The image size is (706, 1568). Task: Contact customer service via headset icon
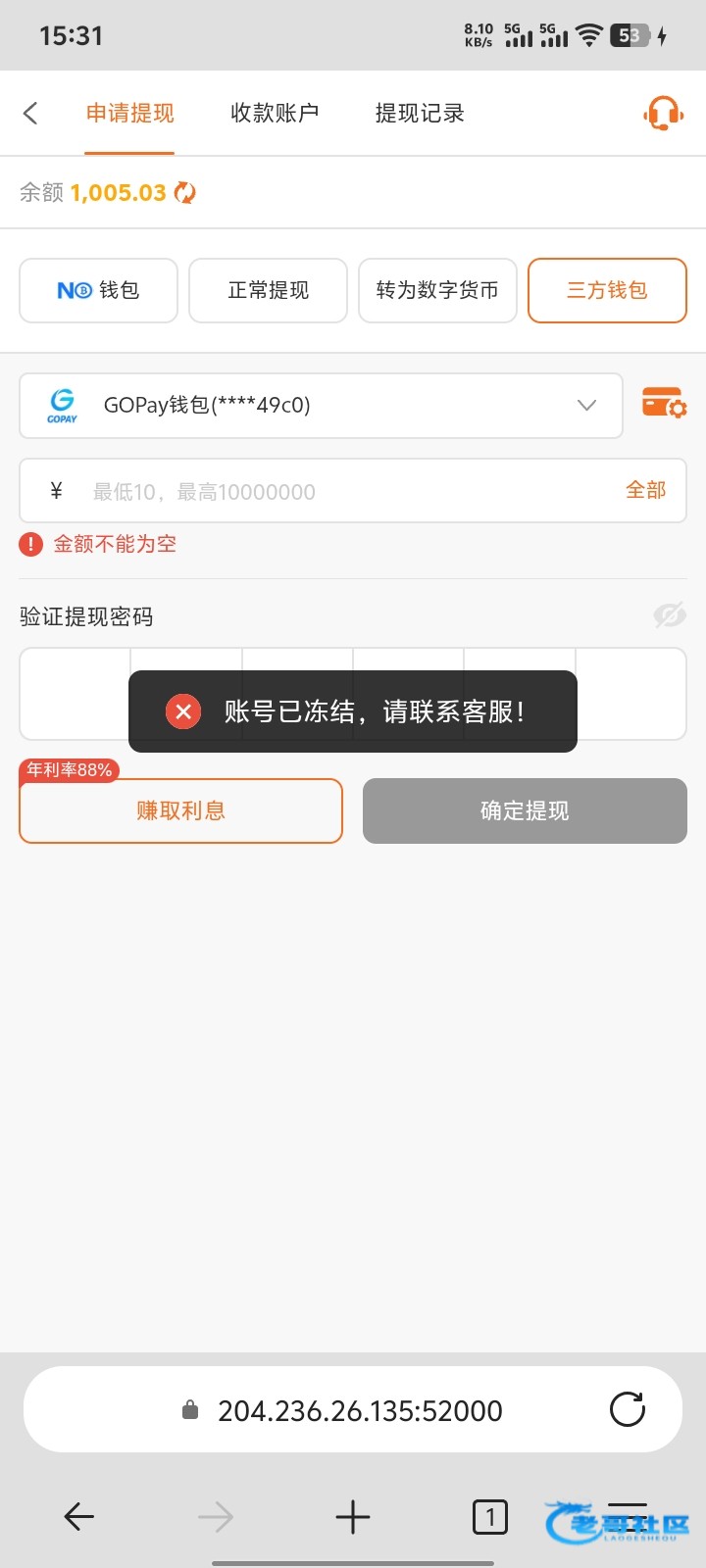click(664, 114)
